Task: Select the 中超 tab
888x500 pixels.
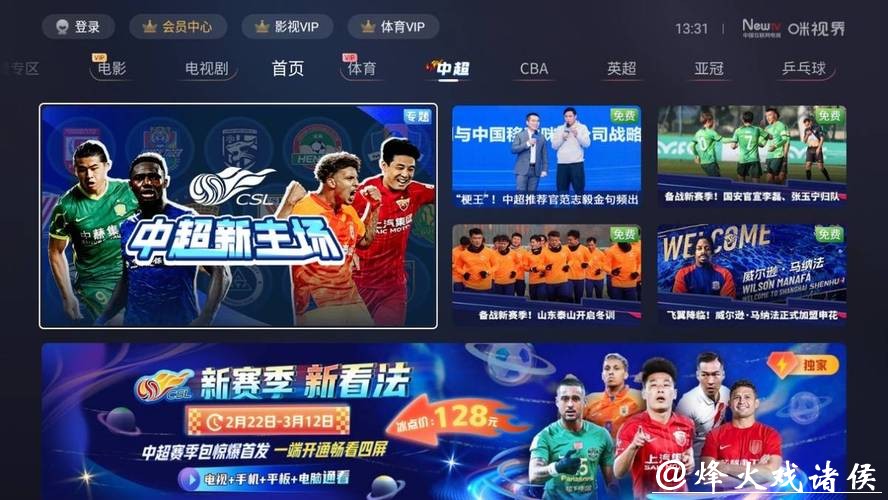Action: click(449, 69)
